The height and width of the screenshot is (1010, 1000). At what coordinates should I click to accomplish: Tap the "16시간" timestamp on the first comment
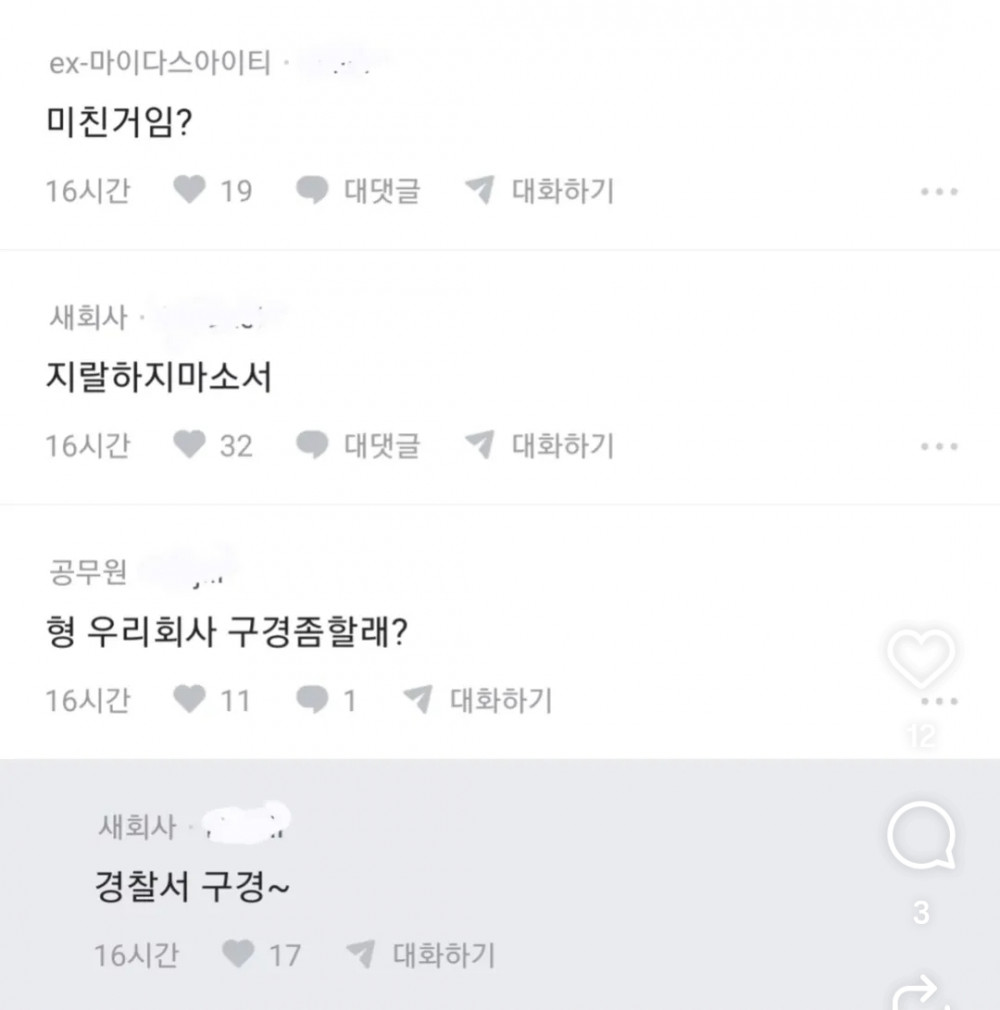pos(88,190)
